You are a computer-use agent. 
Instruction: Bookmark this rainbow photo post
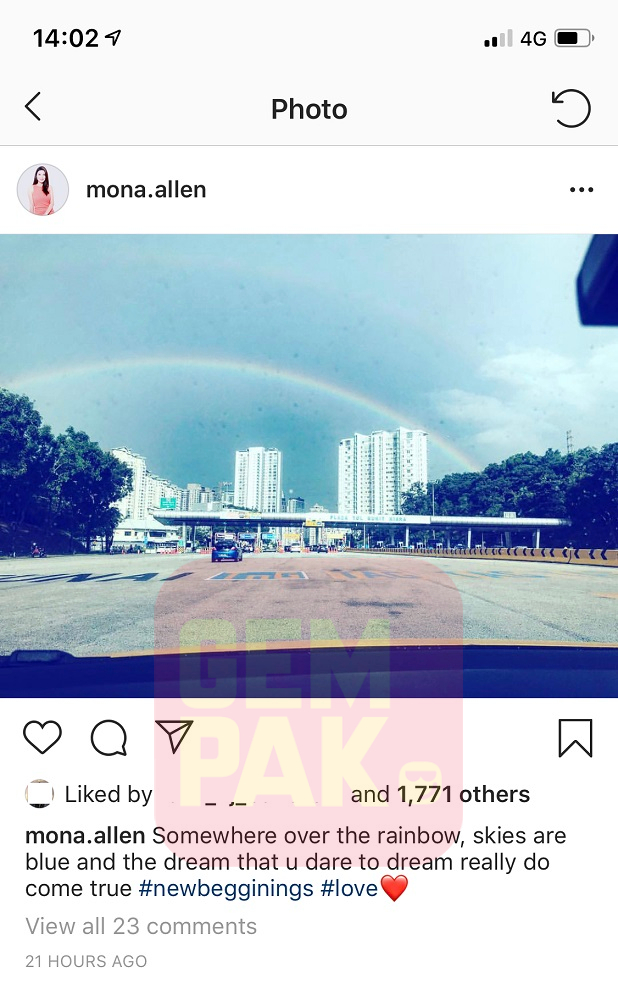point(575,738)
